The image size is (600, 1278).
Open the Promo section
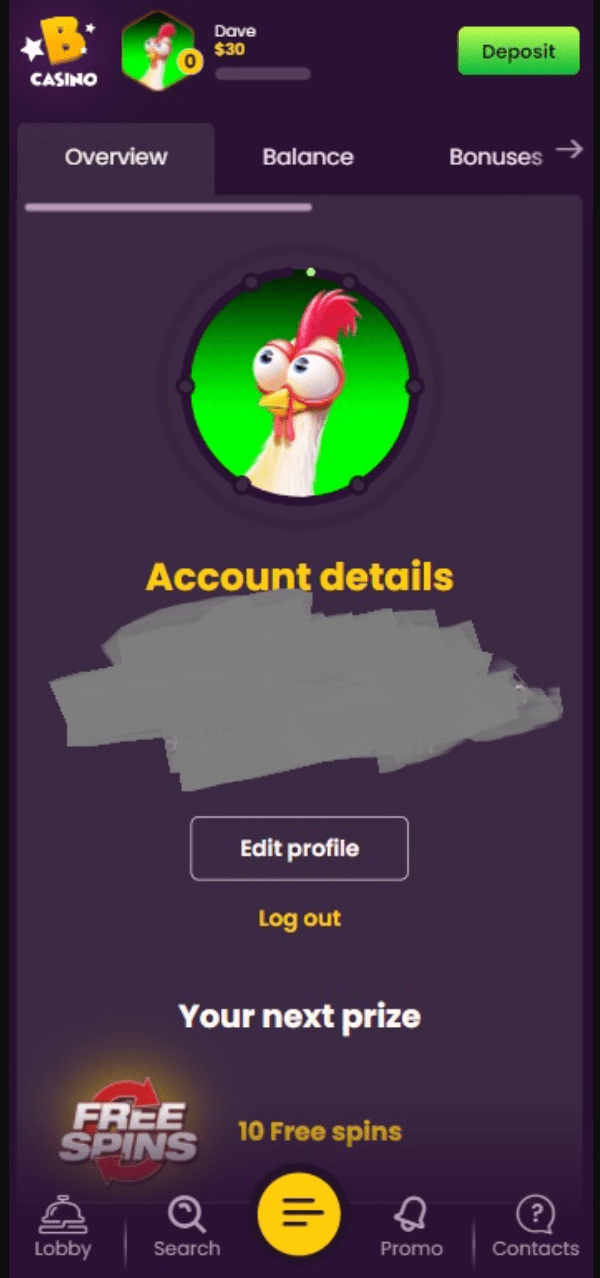pyautogui.click(x=411, y=1228)
